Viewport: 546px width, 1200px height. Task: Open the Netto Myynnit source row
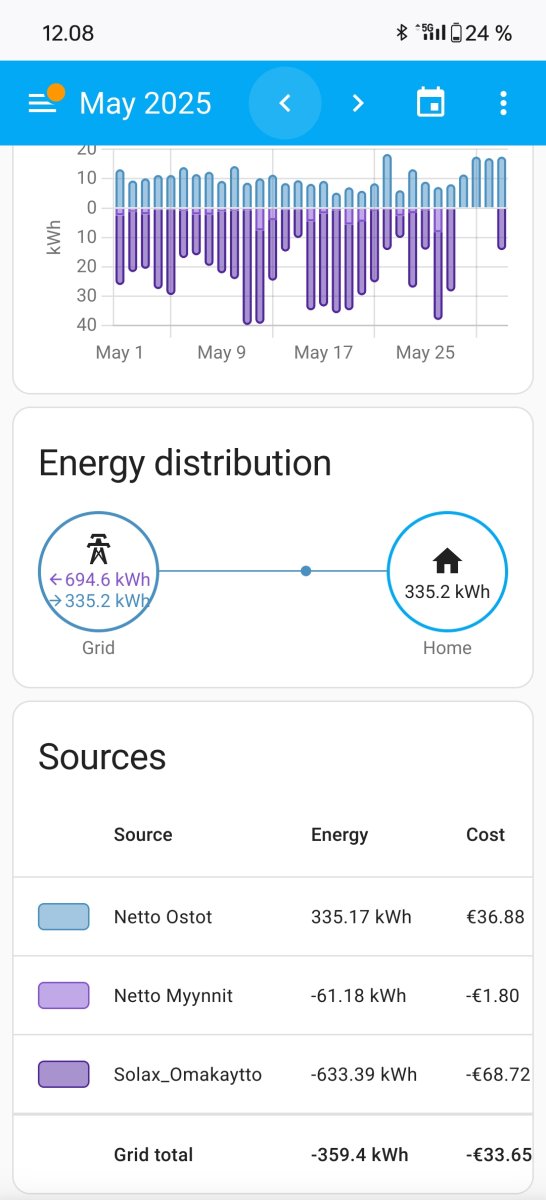point(273,995)
